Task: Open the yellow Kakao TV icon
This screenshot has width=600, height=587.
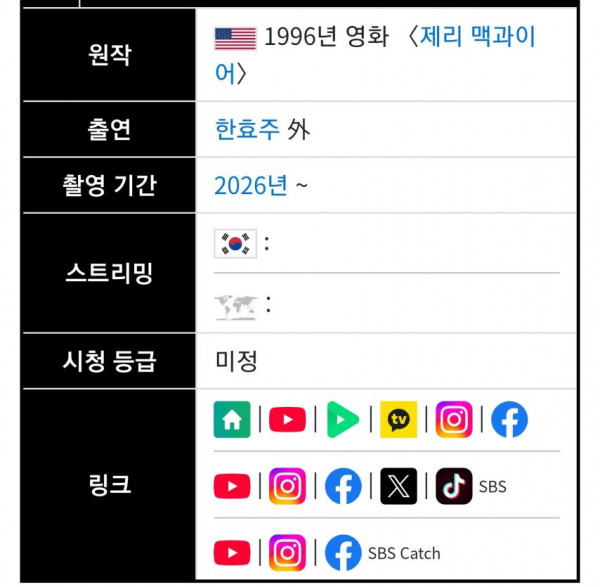Action: 398,419
